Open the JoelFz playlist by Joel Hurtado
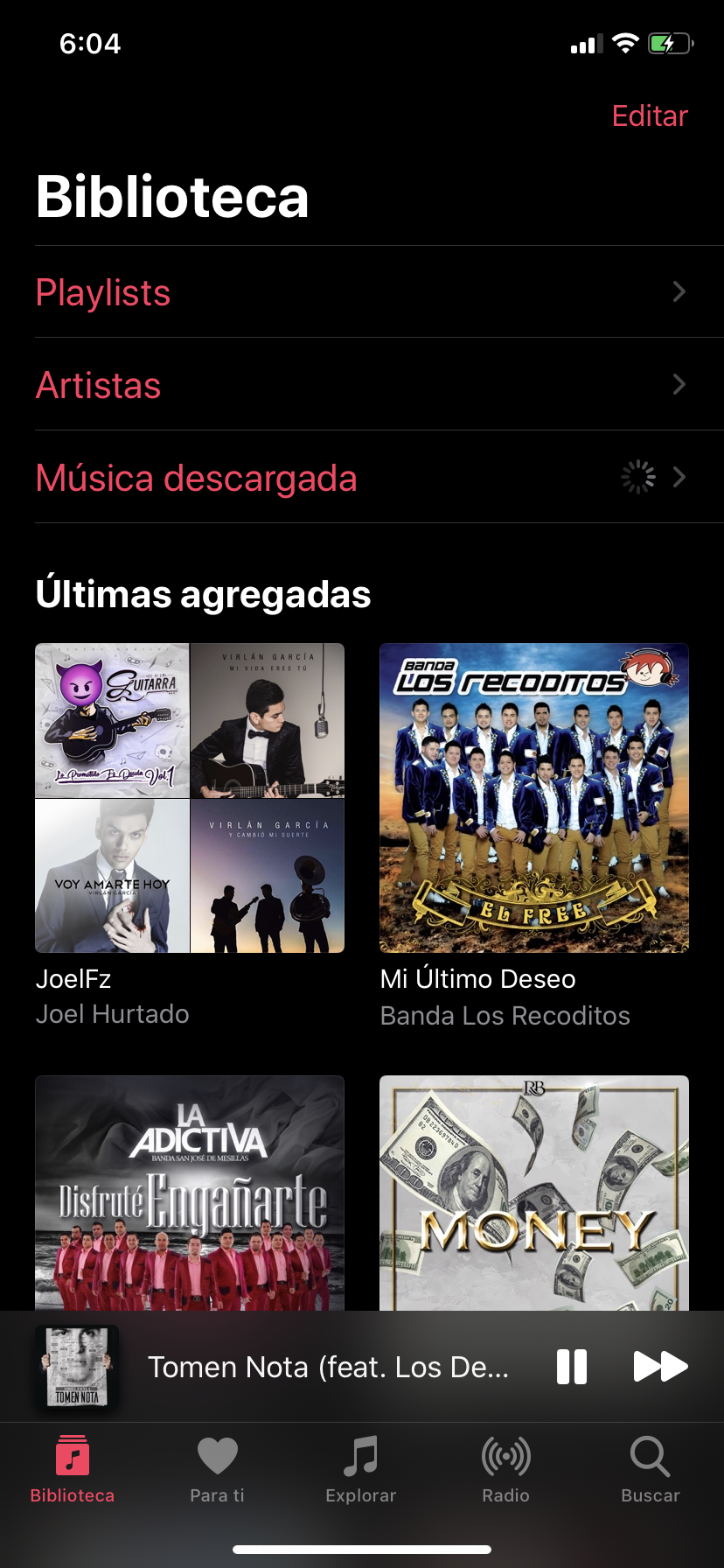The image size is (724, 1568). [190, 798]
